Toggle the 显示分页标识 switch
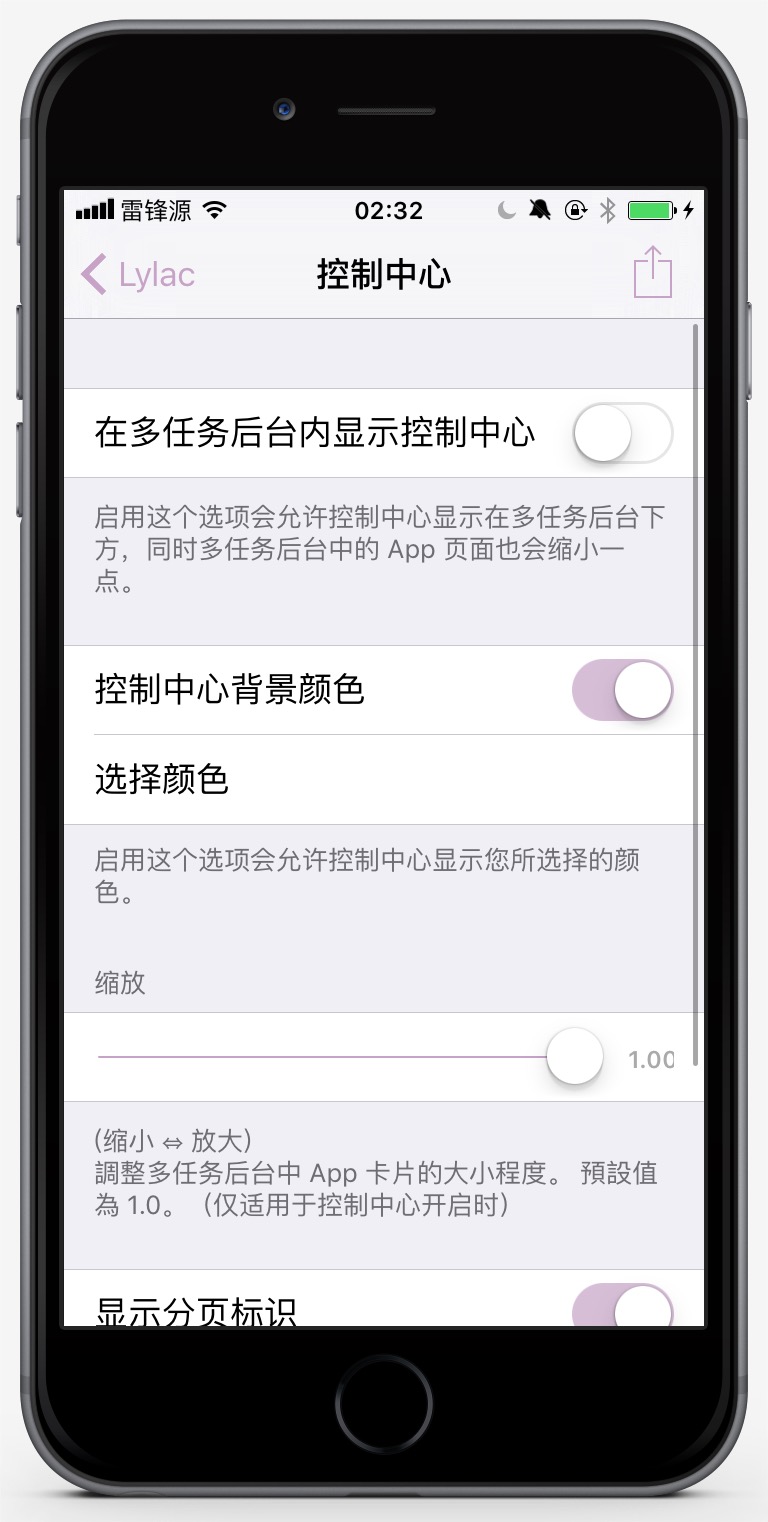The height and width of the screenshot is (1522, 768). point(622,1306)
